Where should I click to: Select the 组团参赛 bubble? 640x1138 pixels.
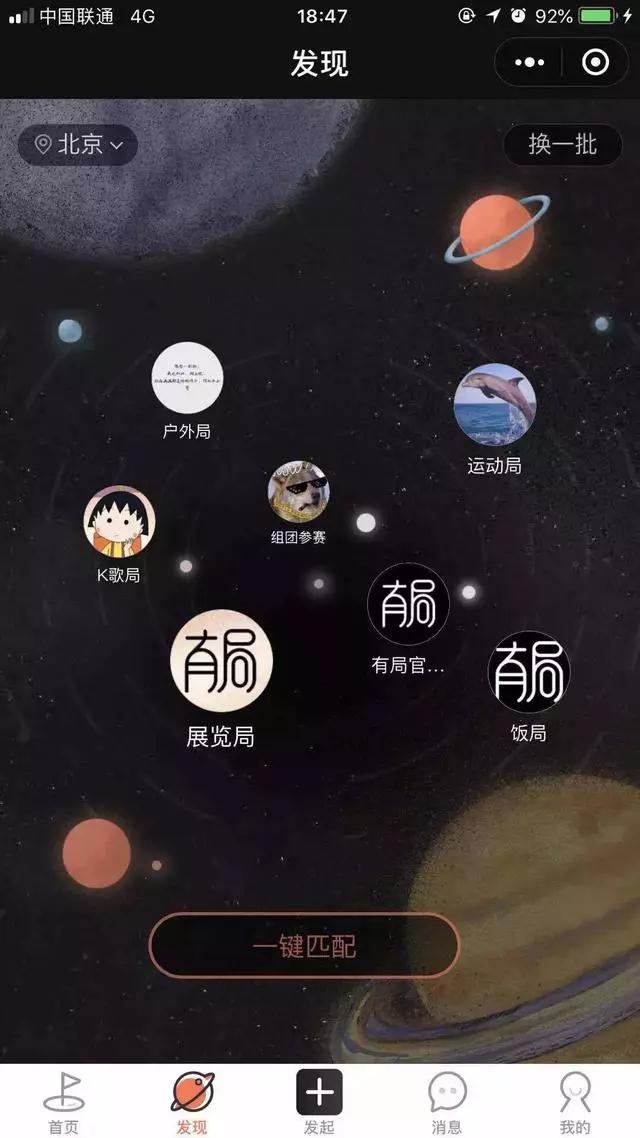(298, 491)
